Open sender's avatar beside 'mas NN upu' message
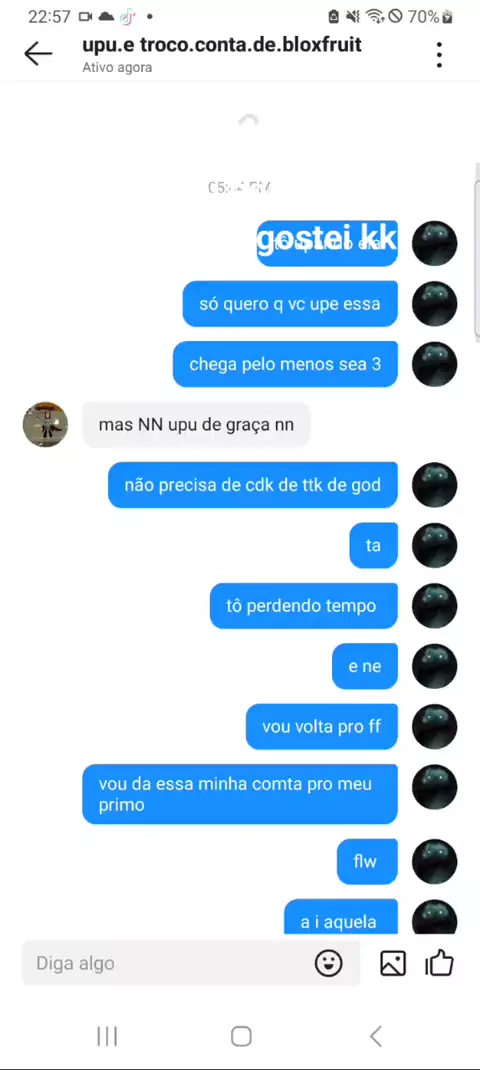 [x=45, y=424]
